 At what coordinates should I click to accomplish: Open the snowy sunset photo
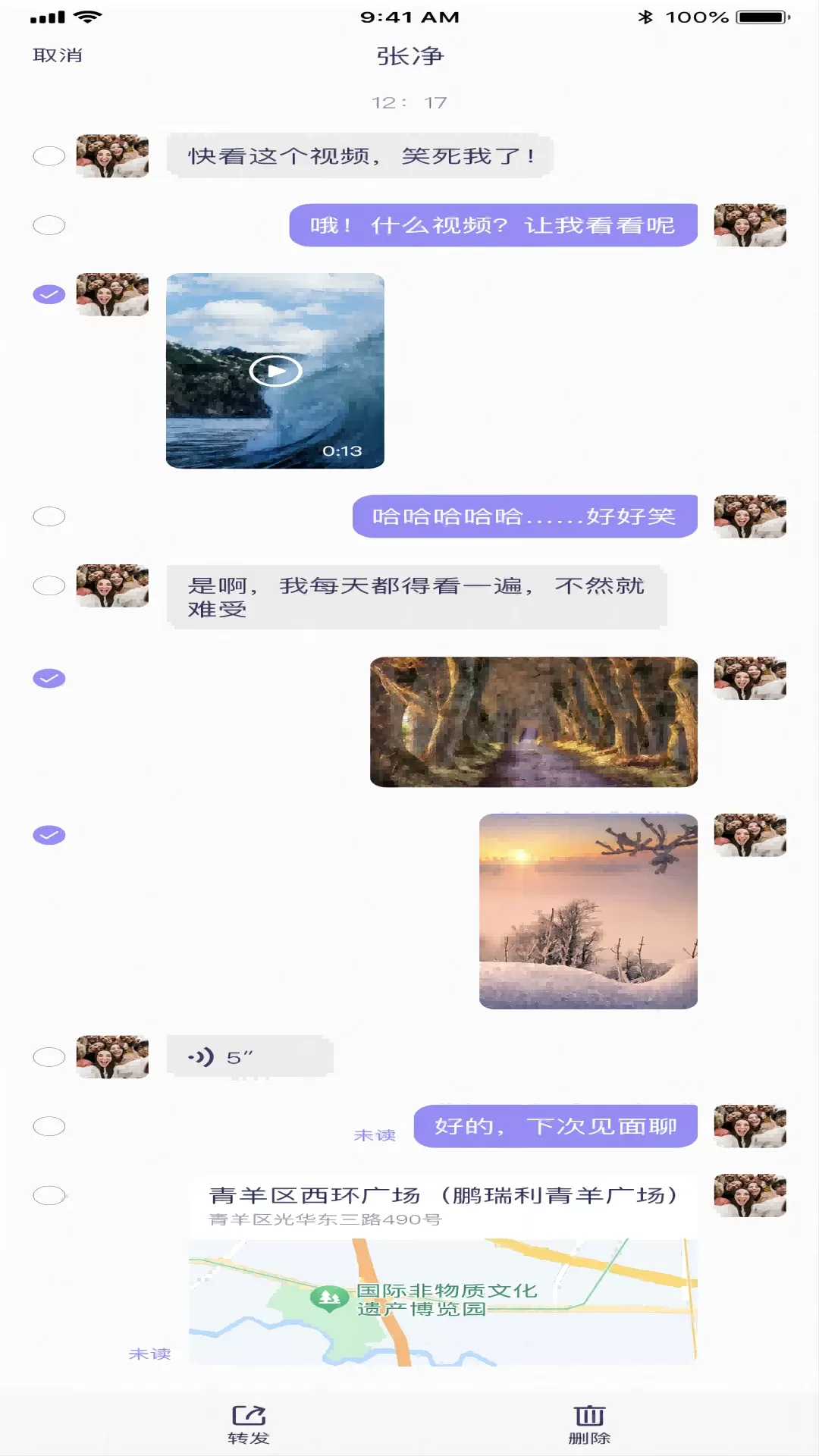(588, 911)
